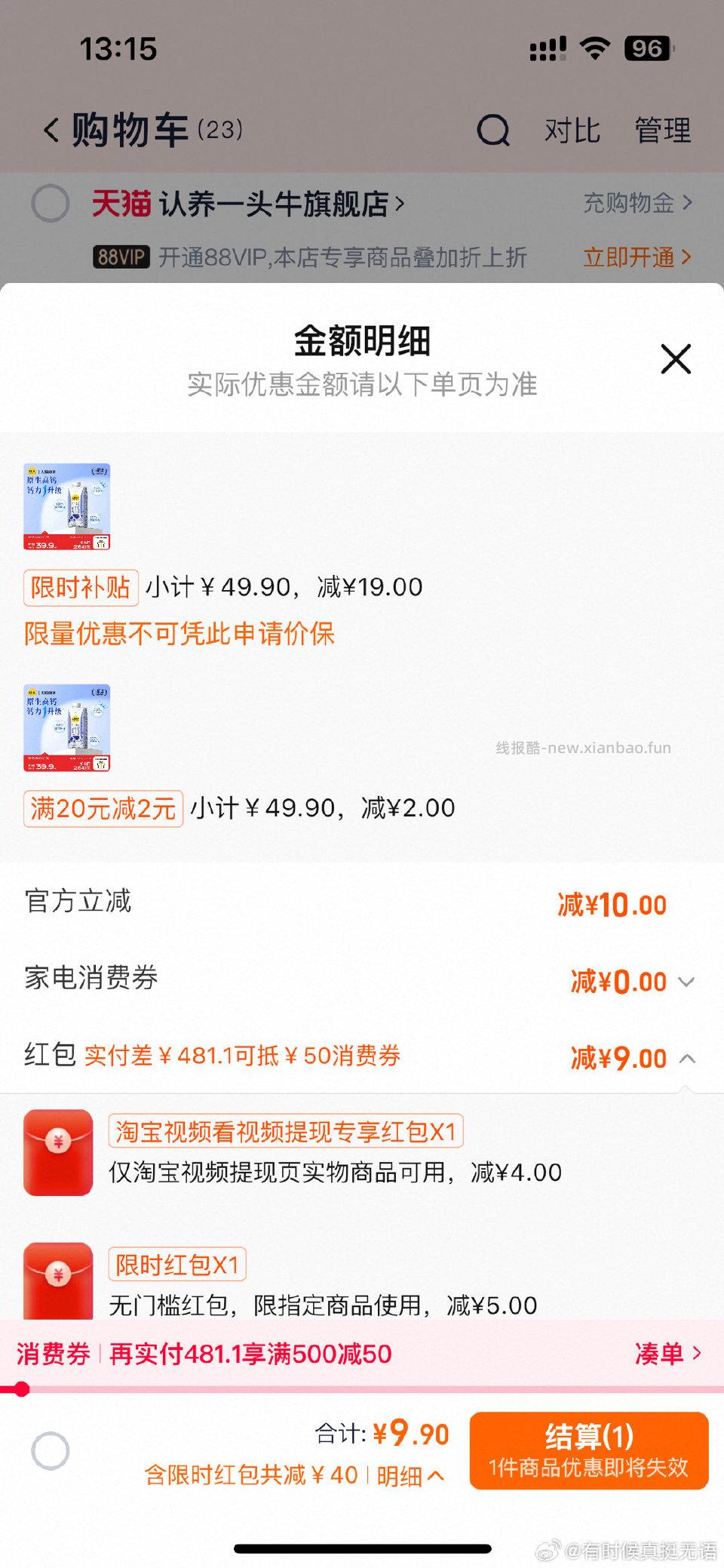Open the 天猫 store logo icon
The image size is (724, 1568).
123,203
